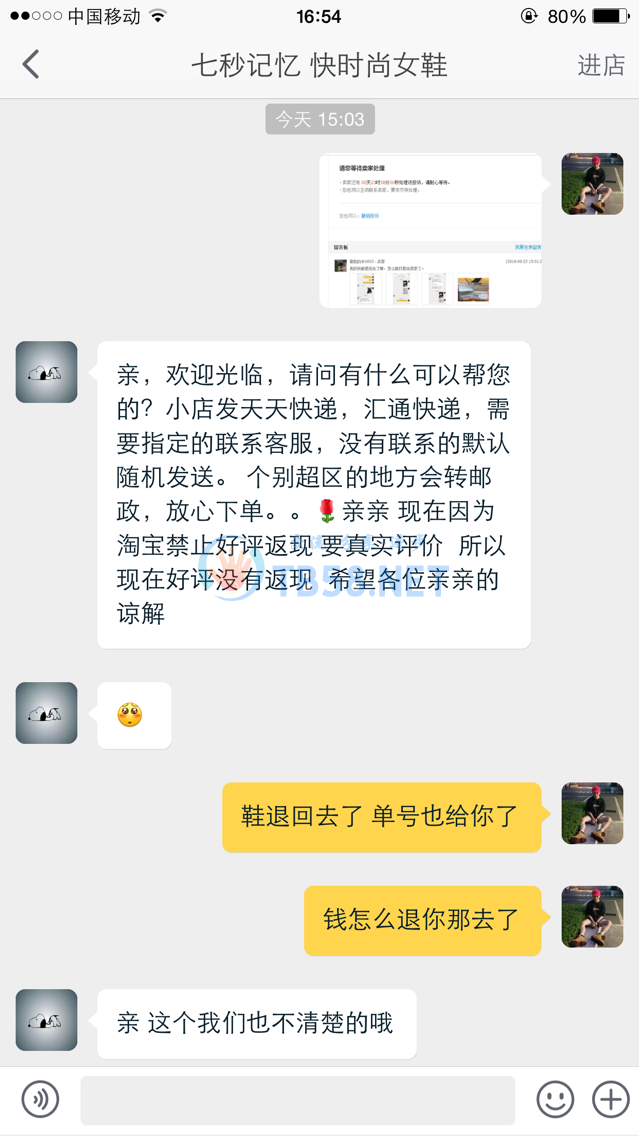Screen dimensions: 639x1136
Task: Tap the message input field
Action: pyautogui.click(x=297, y=1100)
